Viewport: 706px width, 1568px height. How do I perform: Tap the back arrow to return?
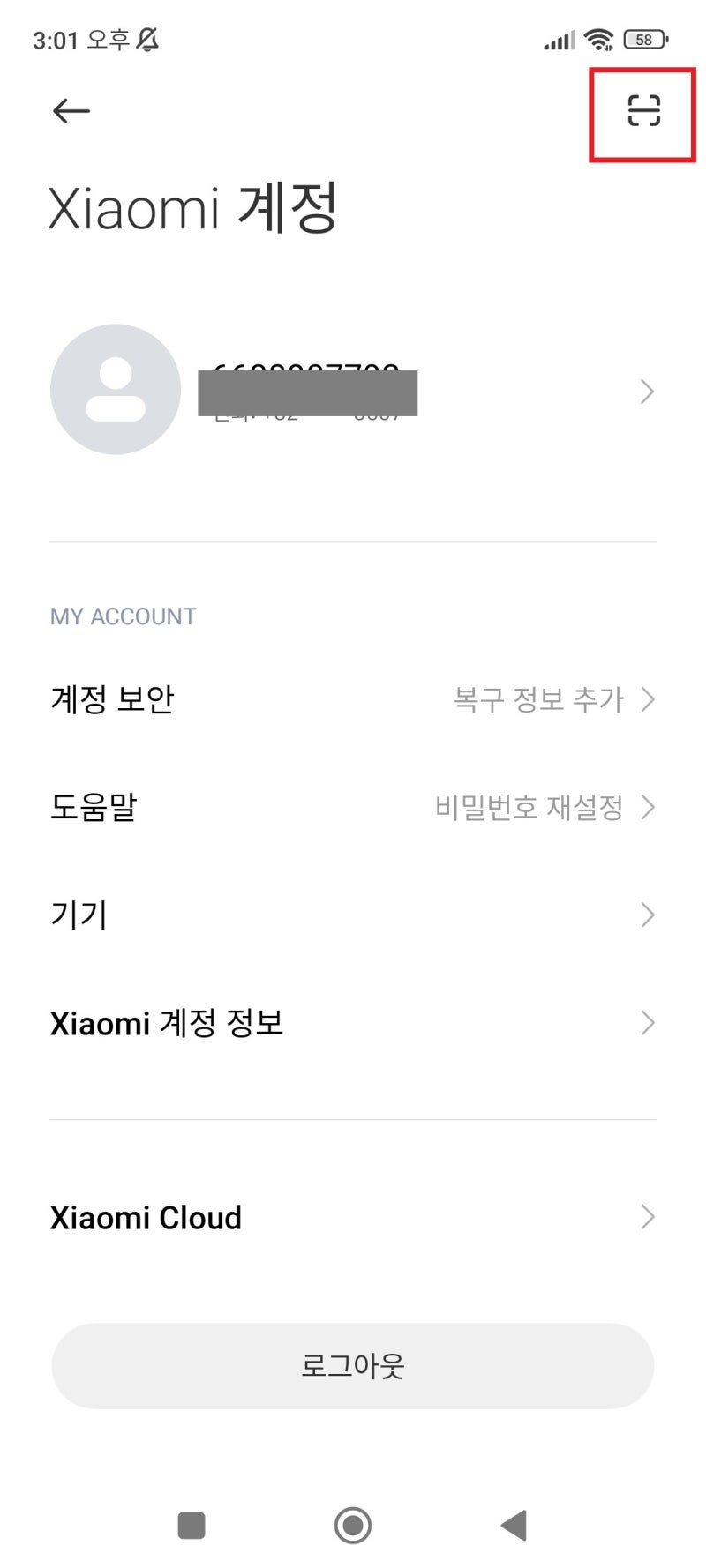[x=71, y=110]
